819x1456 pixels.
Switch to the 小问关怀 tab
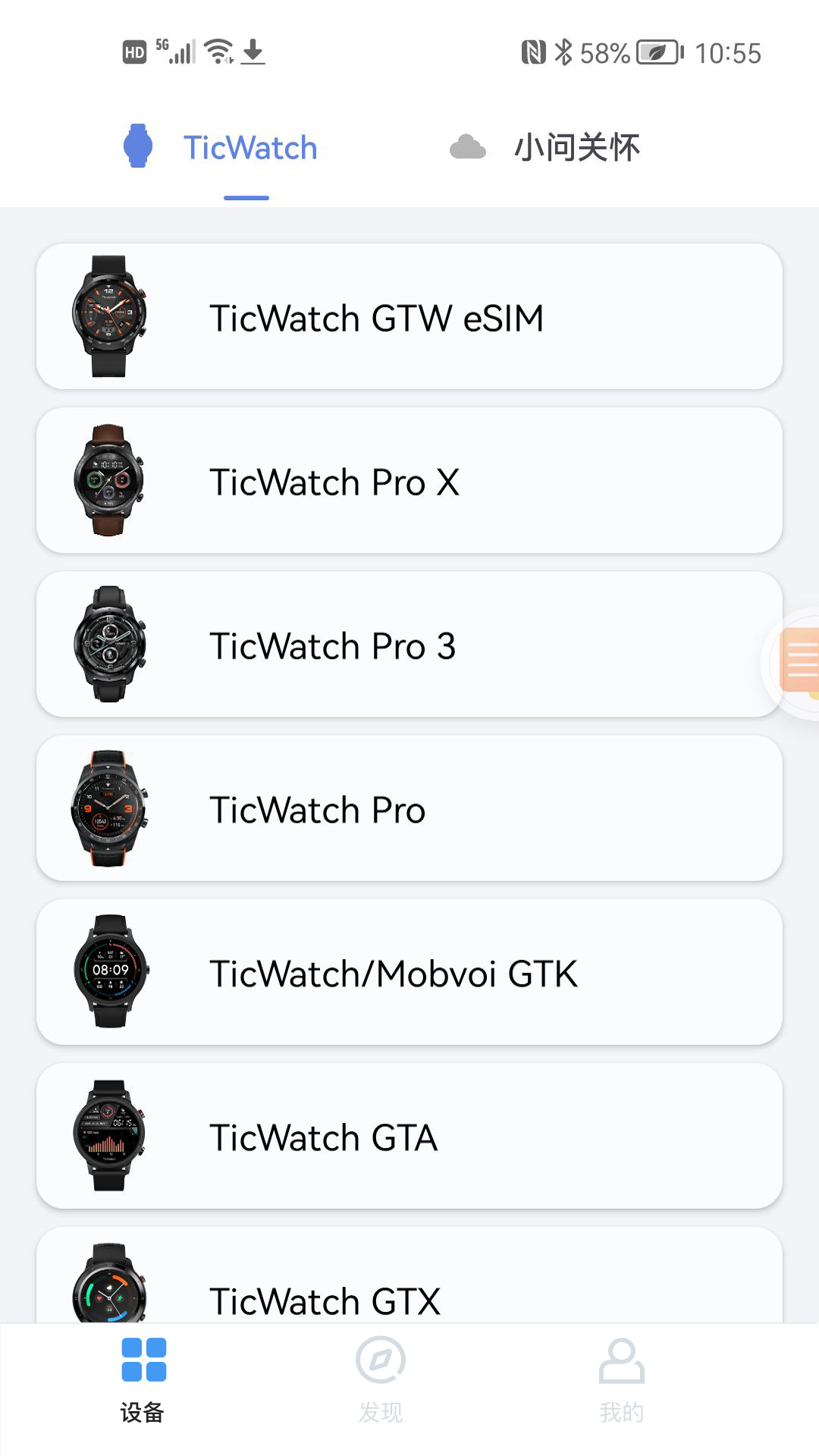[x=544, y=147]
